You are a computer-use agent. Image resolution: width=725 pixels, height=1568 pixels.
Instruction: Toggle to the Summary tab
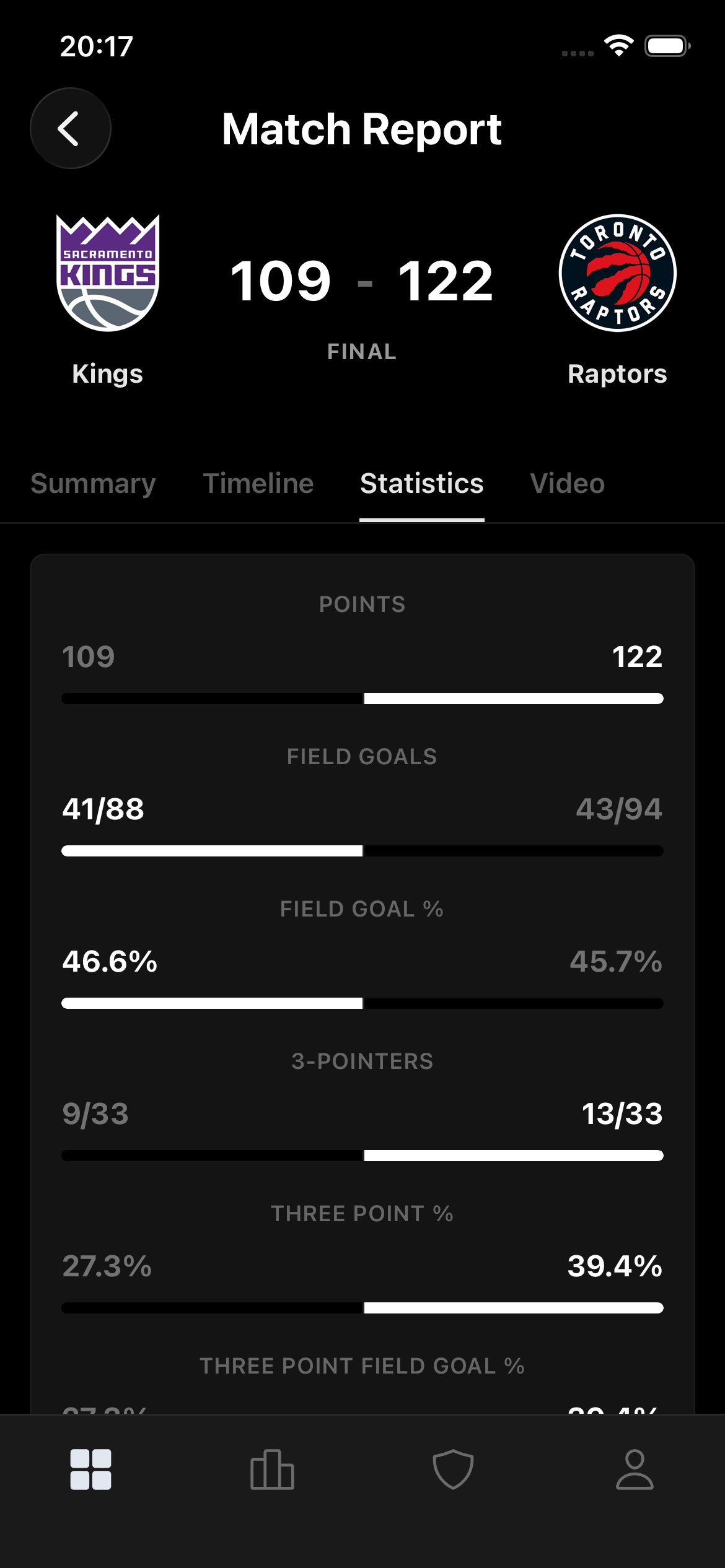(92, 484)
